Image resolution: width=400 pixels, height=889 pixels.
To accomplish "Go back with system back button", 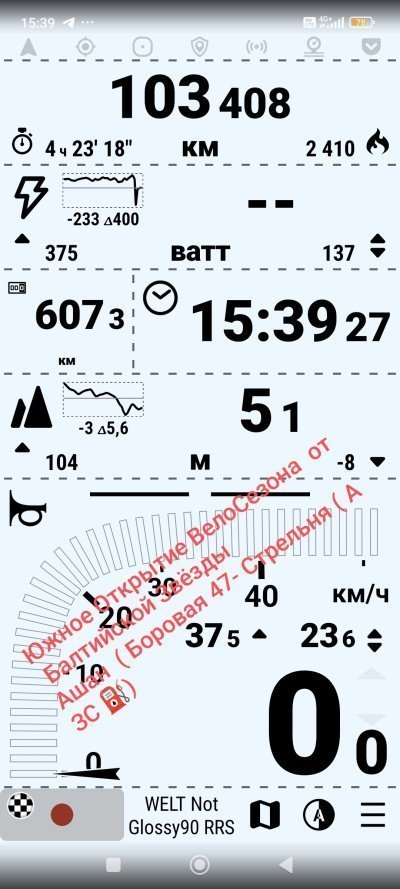I will coord(286,865).
